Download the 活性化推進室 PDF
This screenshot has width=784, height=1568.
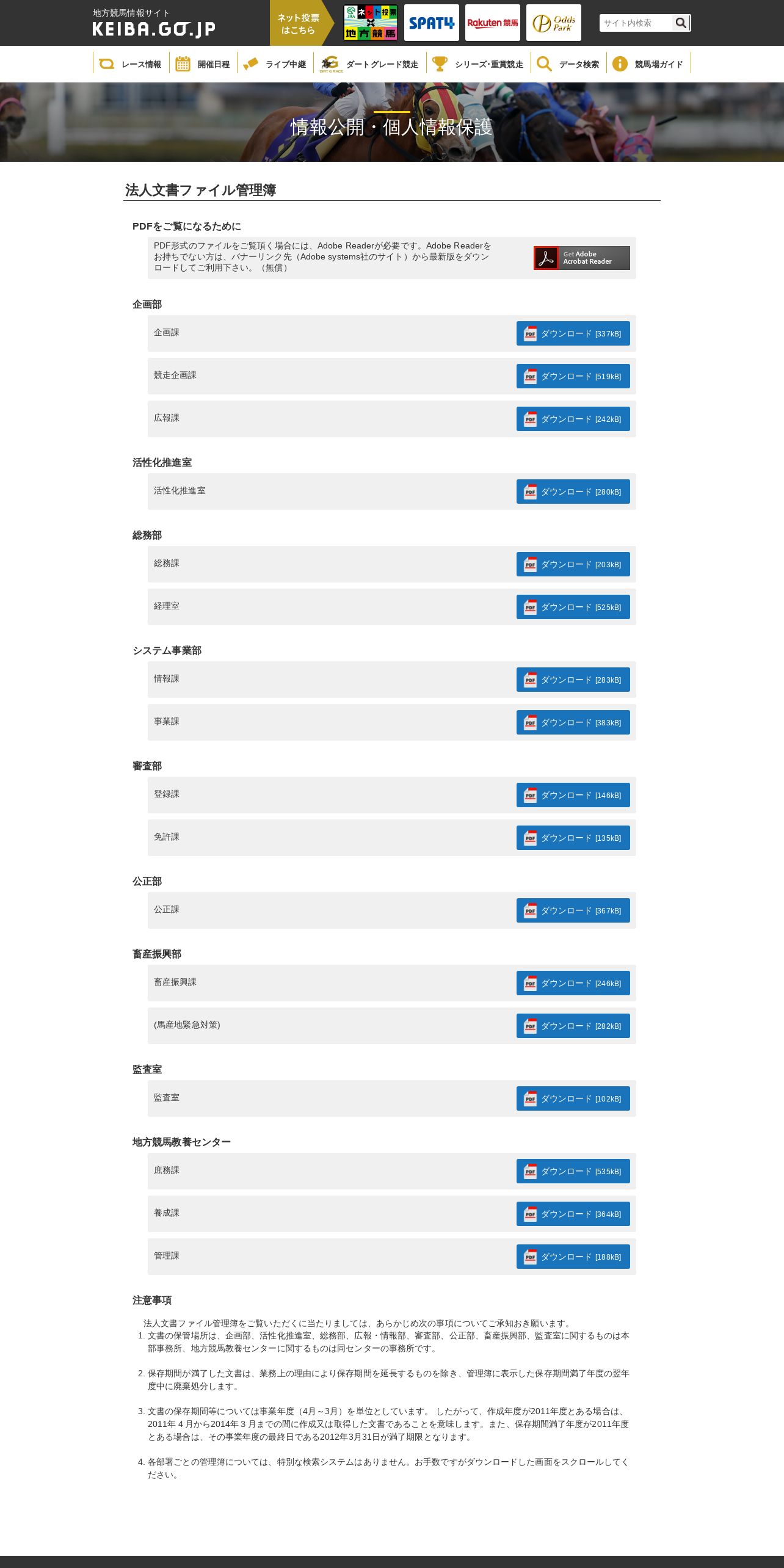573,492
